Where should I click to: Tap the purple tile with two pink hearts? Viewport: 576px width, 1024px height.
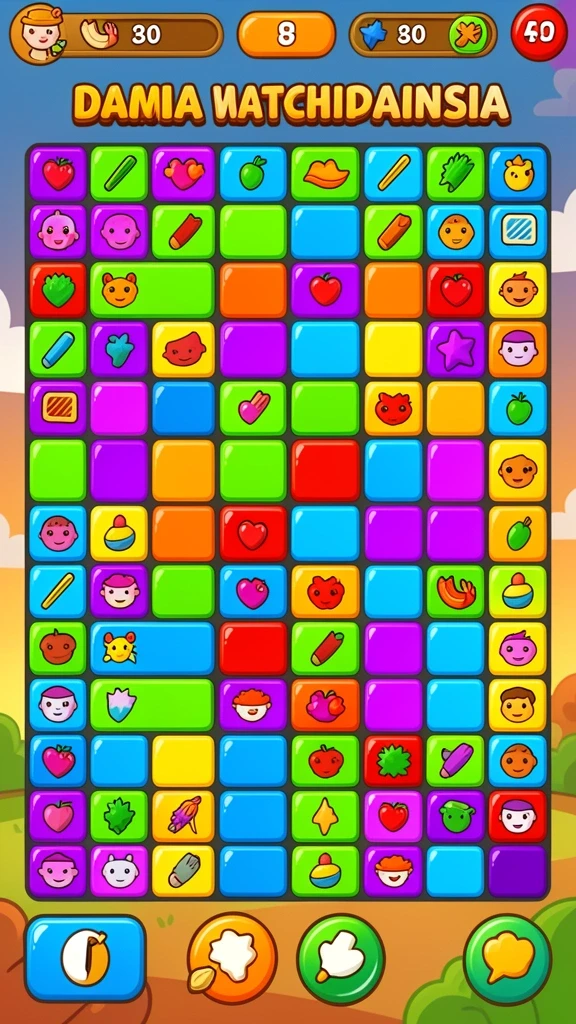tap(184, 174)
